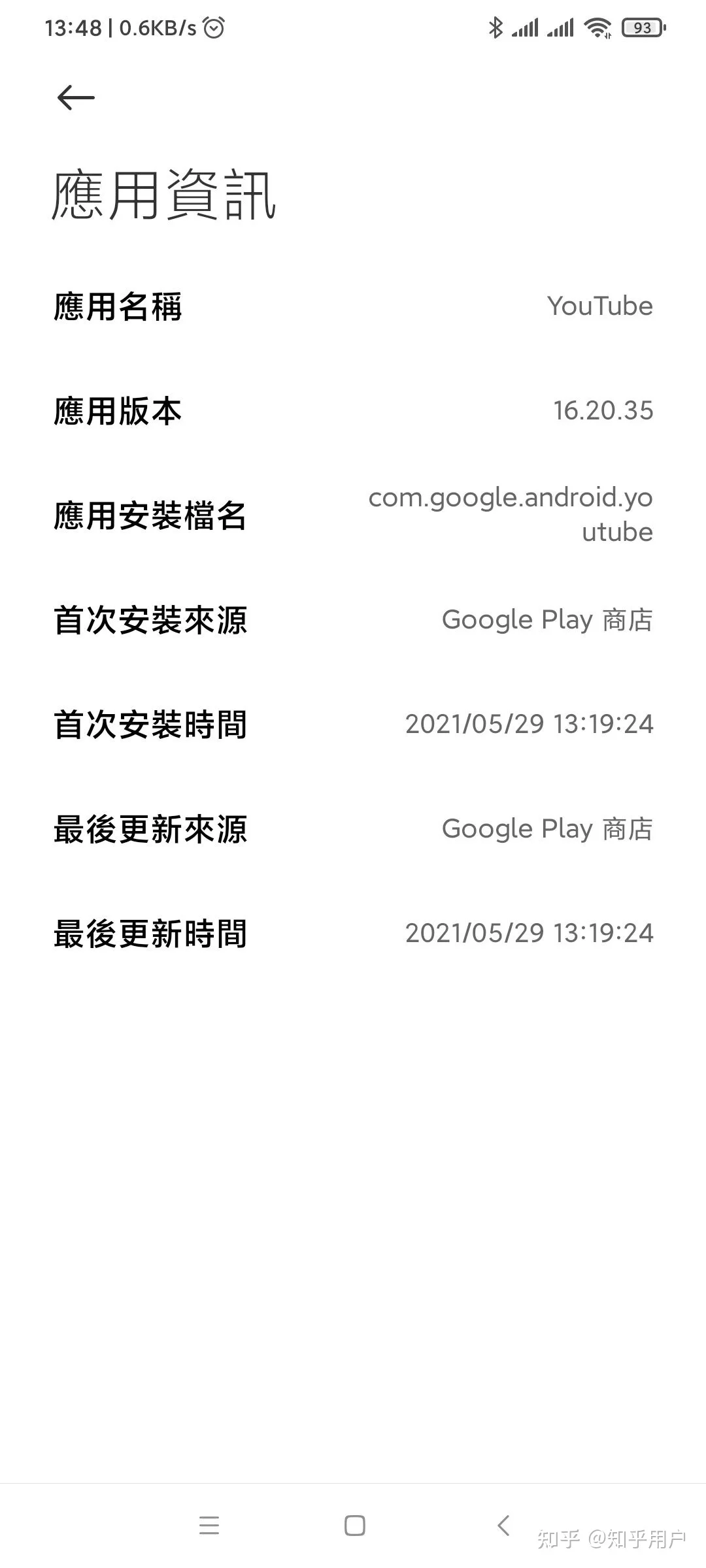The width and height of the screenshot is (706, 1568).
Task: Open the system recent apps menu button
Action: pyautogui.click(x=209, y=1526)
